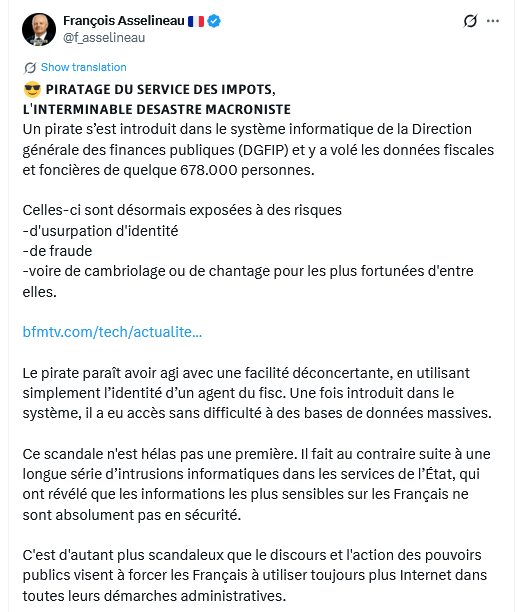Open the post's three-dot overflow menu
This screenshot has width=517, height=612.
493,21
